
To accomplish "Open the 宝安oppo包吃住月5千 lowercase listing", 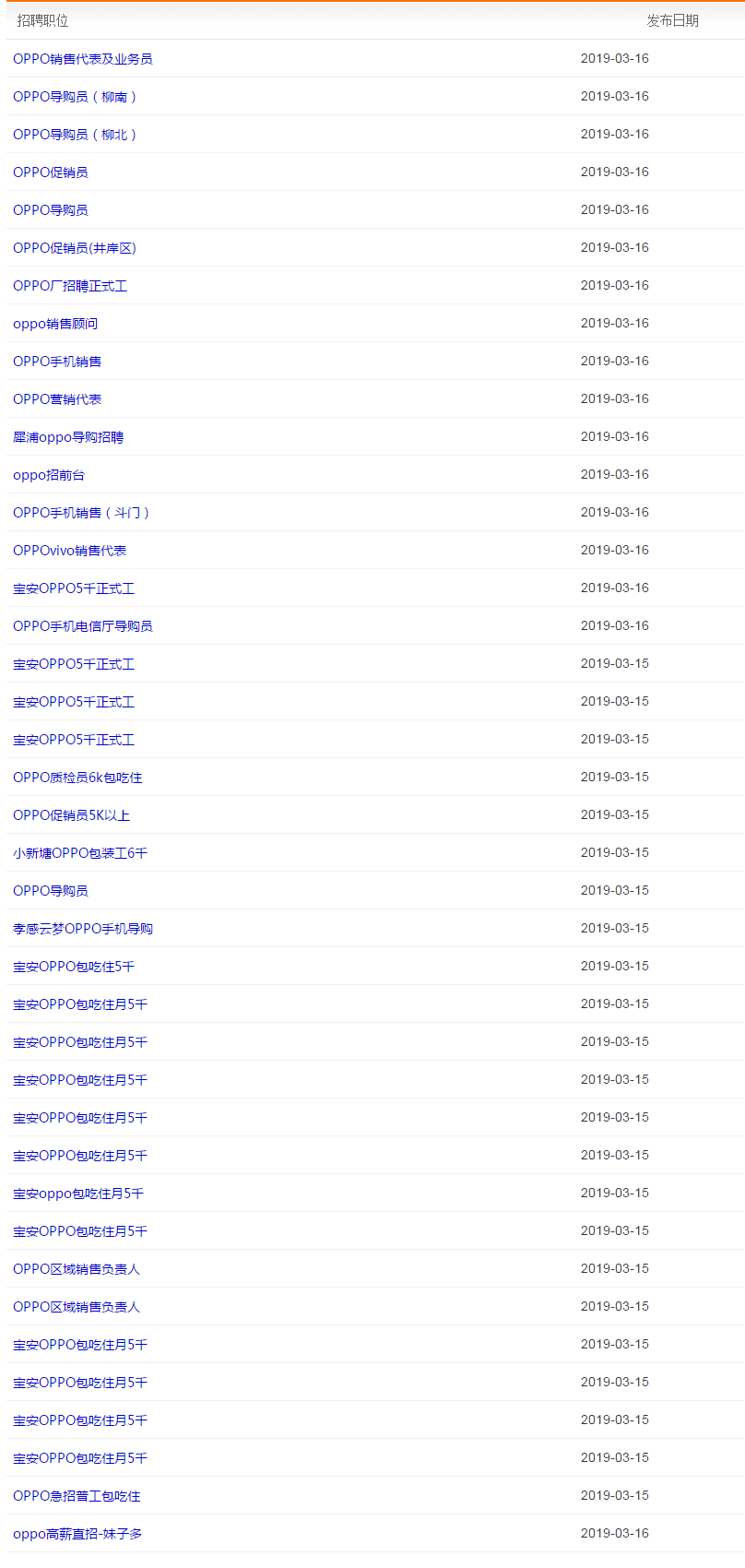I will [x=78, y=1194].
